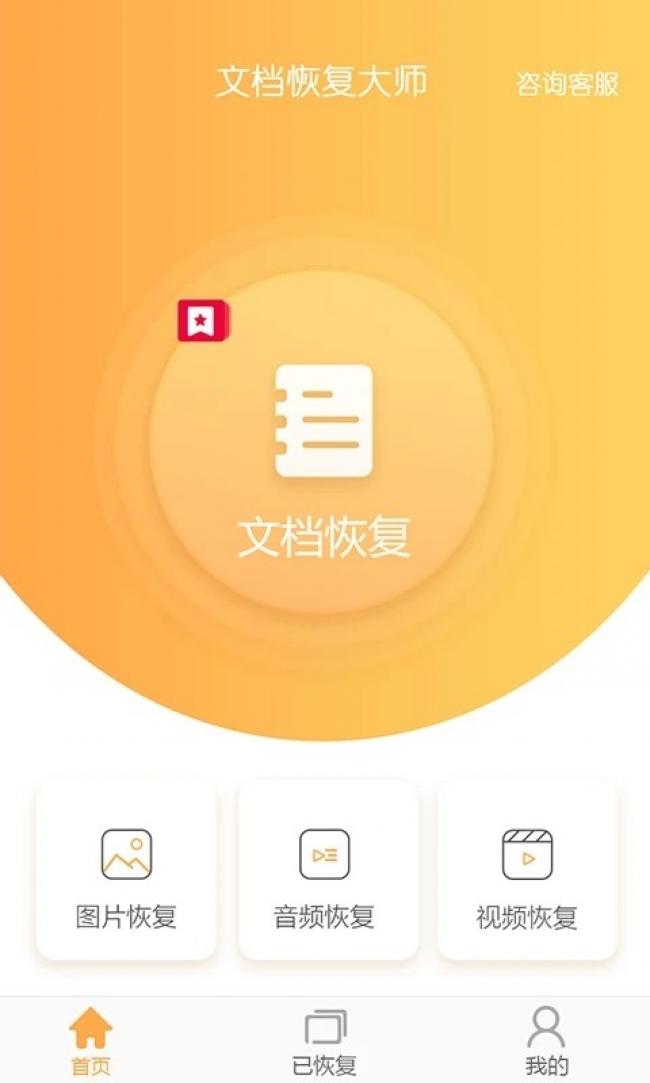Open the 图片恢复 card
Image resolution: width=650 pixels, height=1083 pixels.
click(126, 872)
